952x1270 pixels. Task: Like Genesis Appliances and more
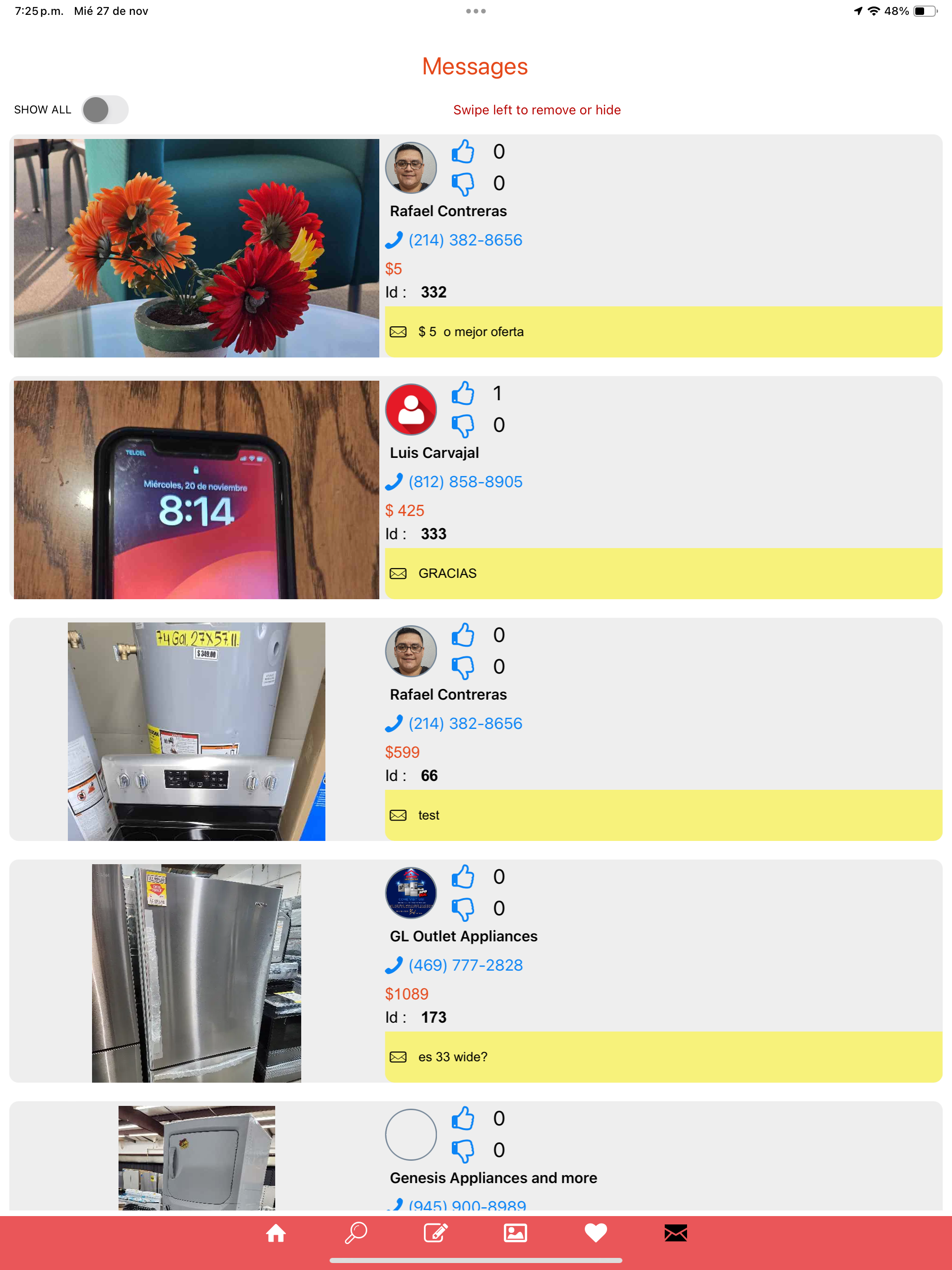463,1118
